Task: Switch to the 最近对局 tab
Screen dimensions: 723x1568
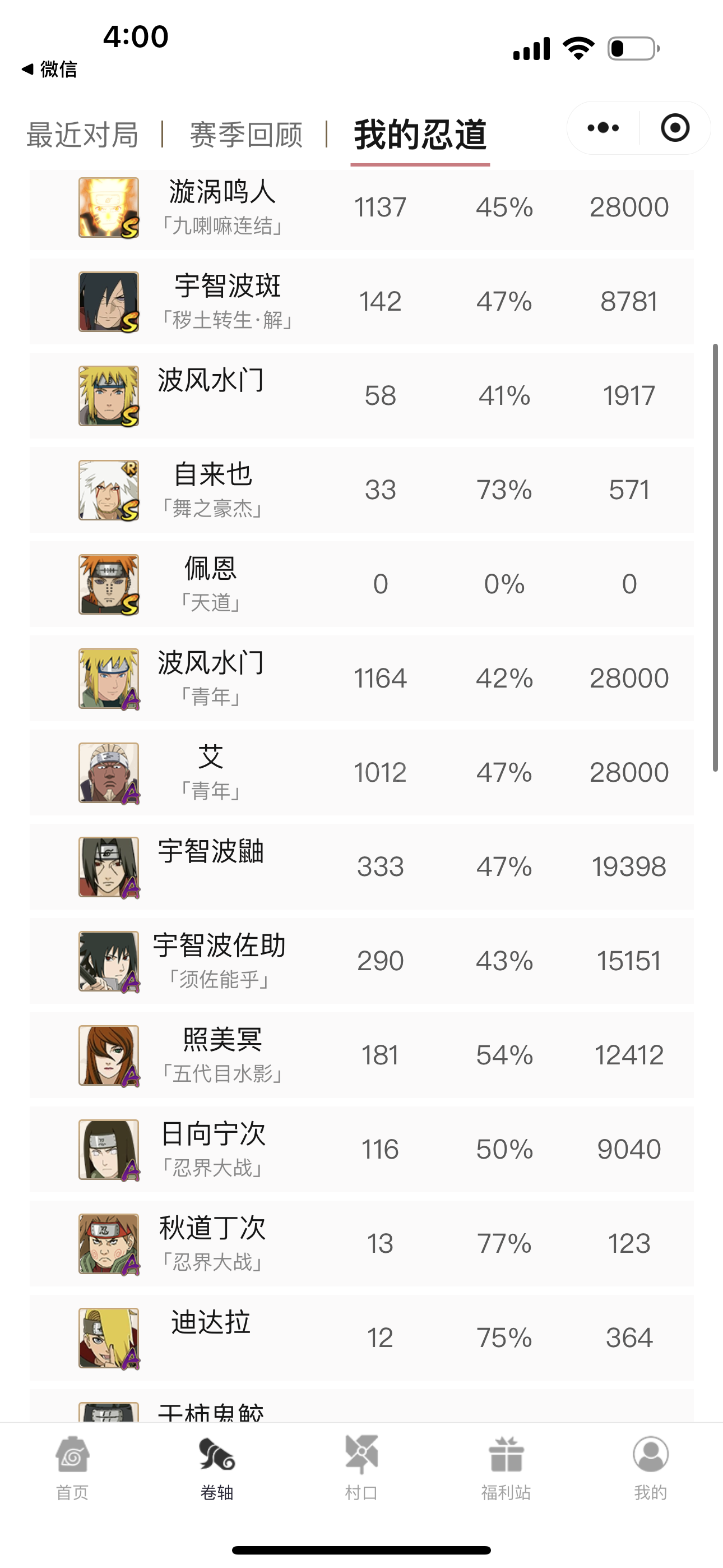Action: [82, 135]
